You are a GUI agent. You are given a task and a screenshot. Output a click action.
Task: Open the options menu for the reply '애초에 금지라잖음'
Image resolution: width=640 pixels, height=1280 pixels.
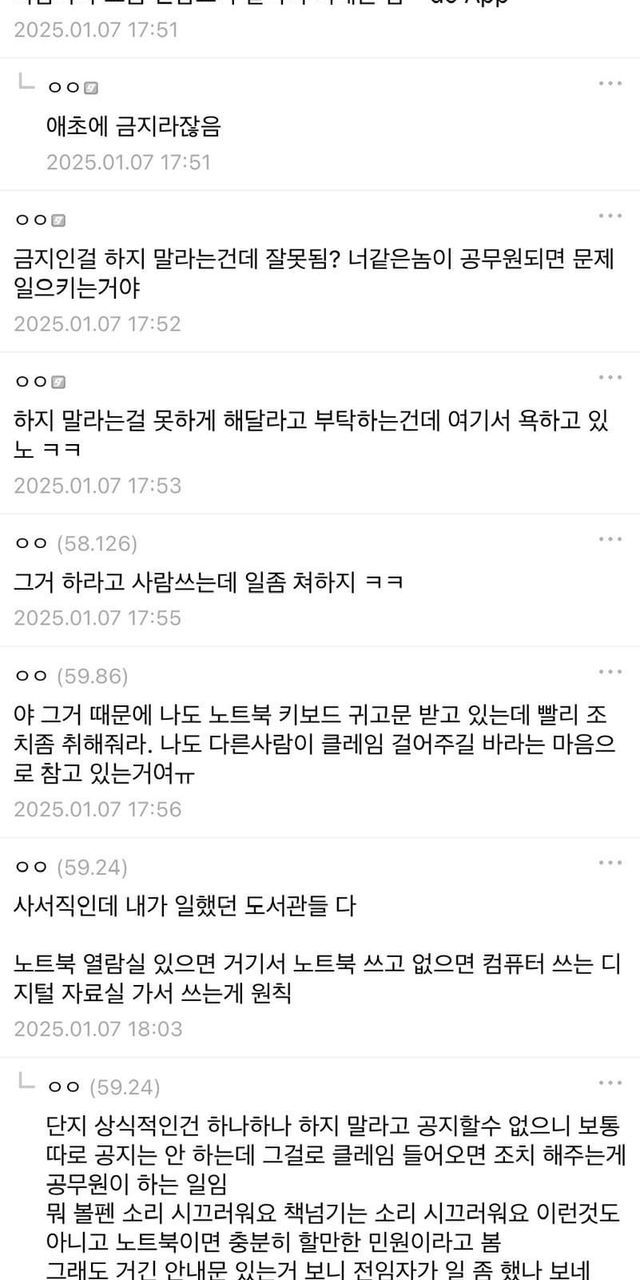610,83
